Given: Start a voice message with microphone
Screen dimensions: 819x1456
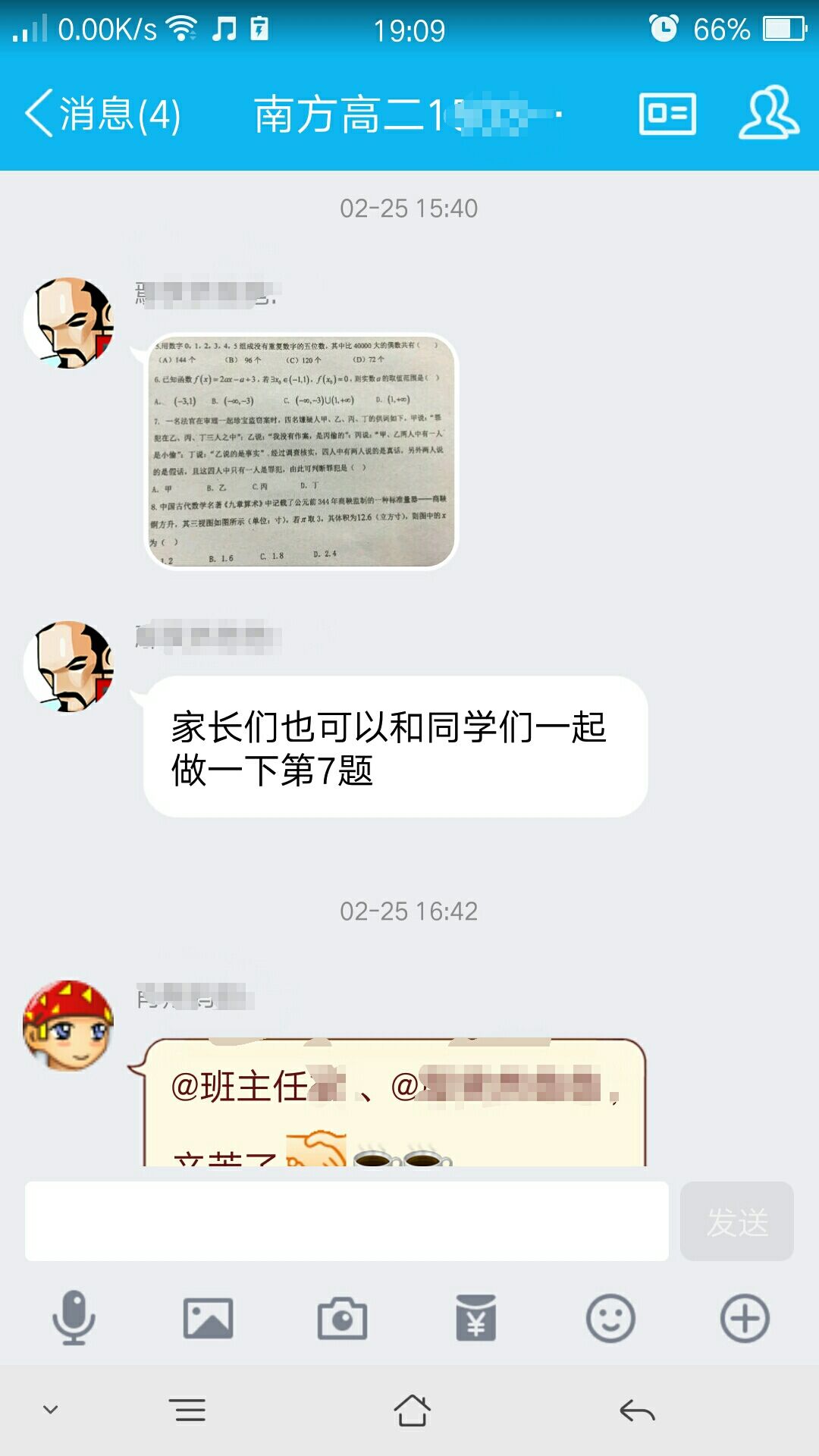Looking at the screenshot, I should 74,1318.
